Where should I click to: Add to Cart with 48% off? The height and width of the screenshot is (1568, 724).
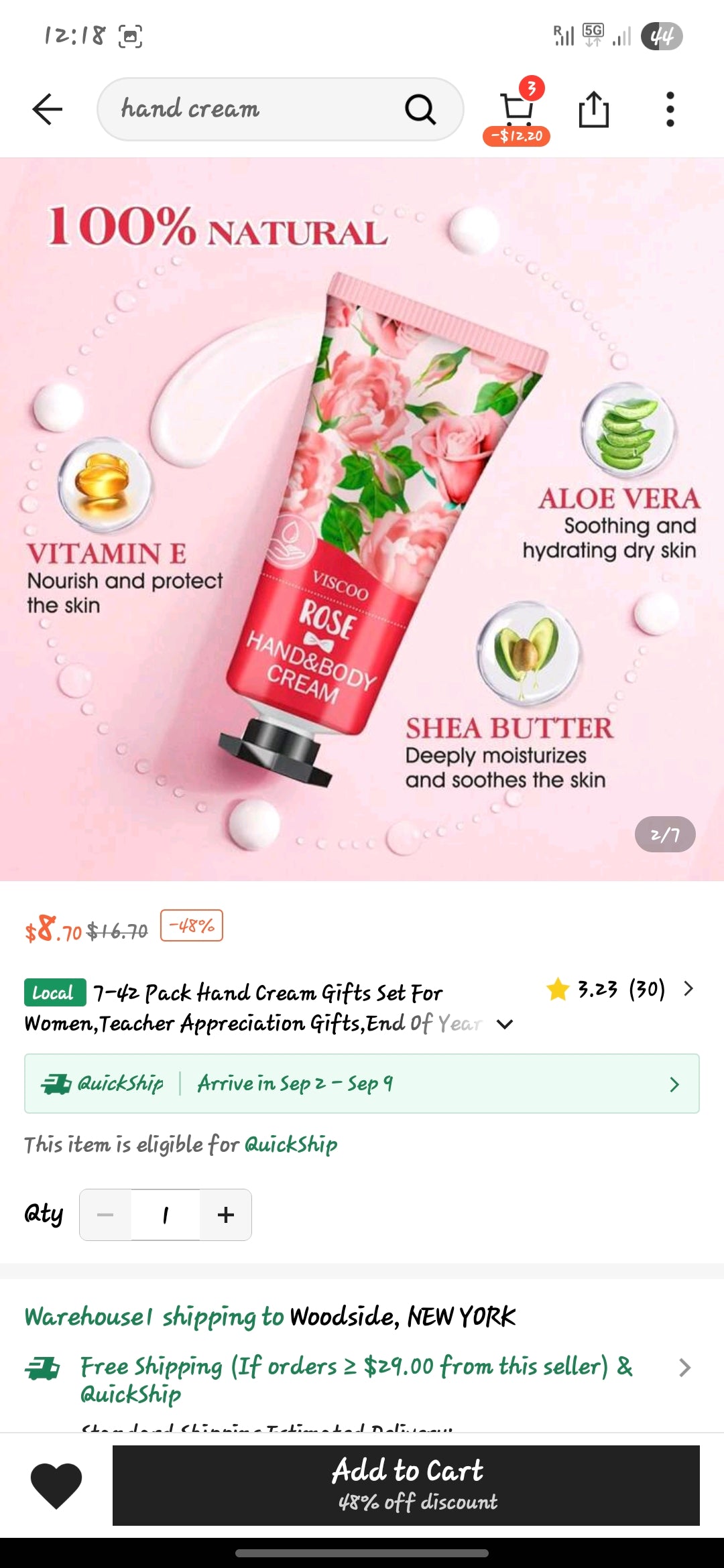406,1486
